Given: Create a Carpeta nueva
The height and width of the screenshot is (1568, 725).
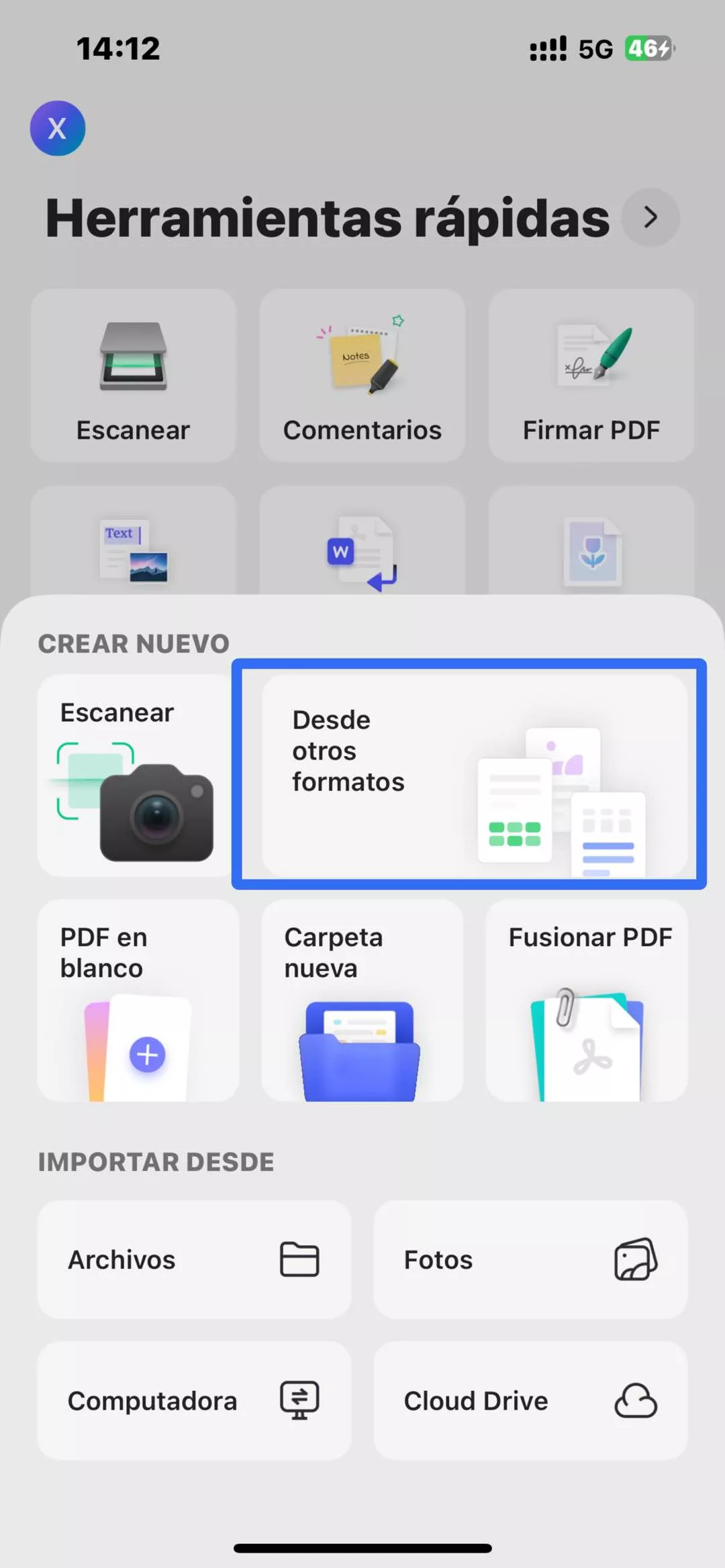Looking at the screenshot, I should point(362,1000).
